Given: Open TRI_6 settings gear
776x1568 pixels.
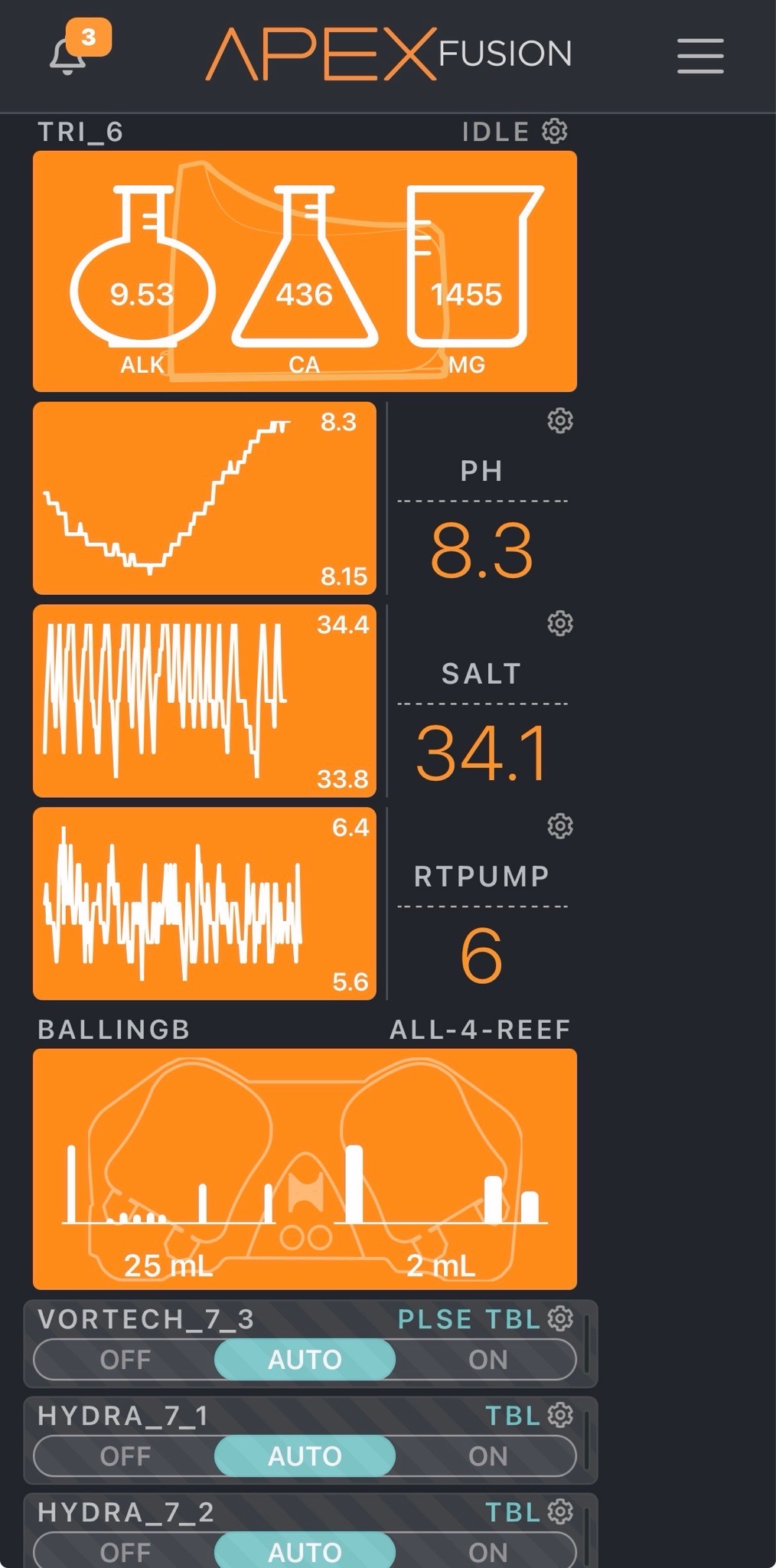Looking at the screenshot, I should click(x=555, y=132).
